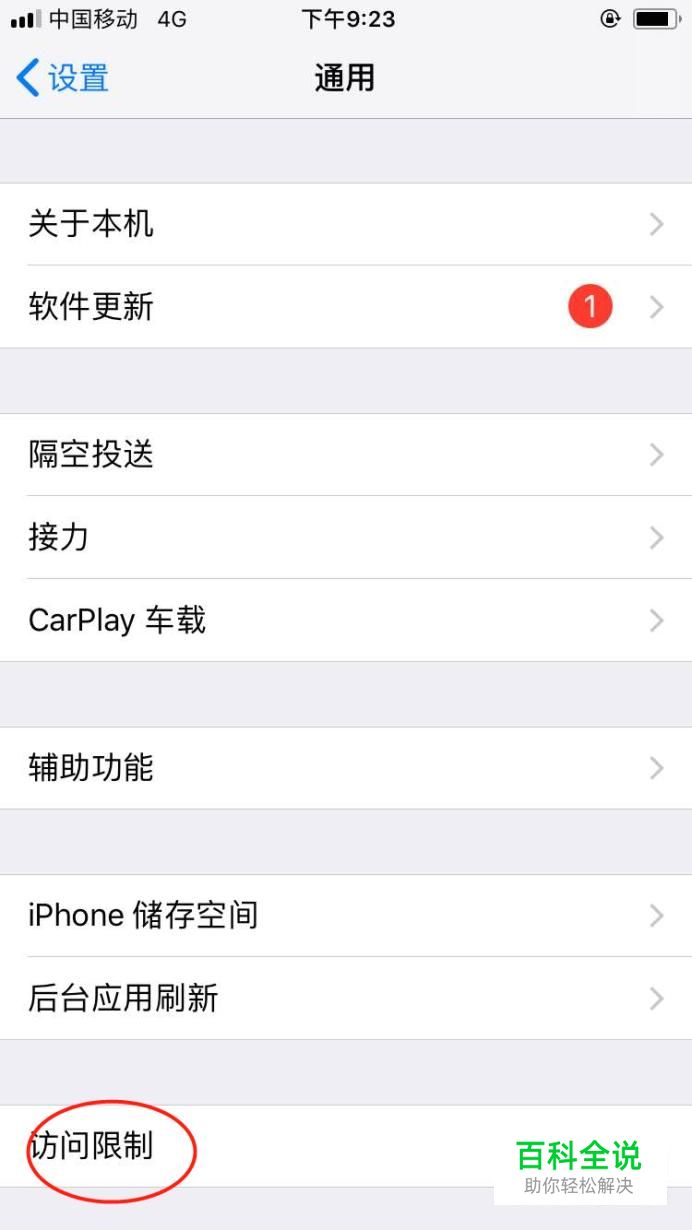Open 辅助功能
The width and height of the screenshot is (692, 1230).
[x=346, y=768]
